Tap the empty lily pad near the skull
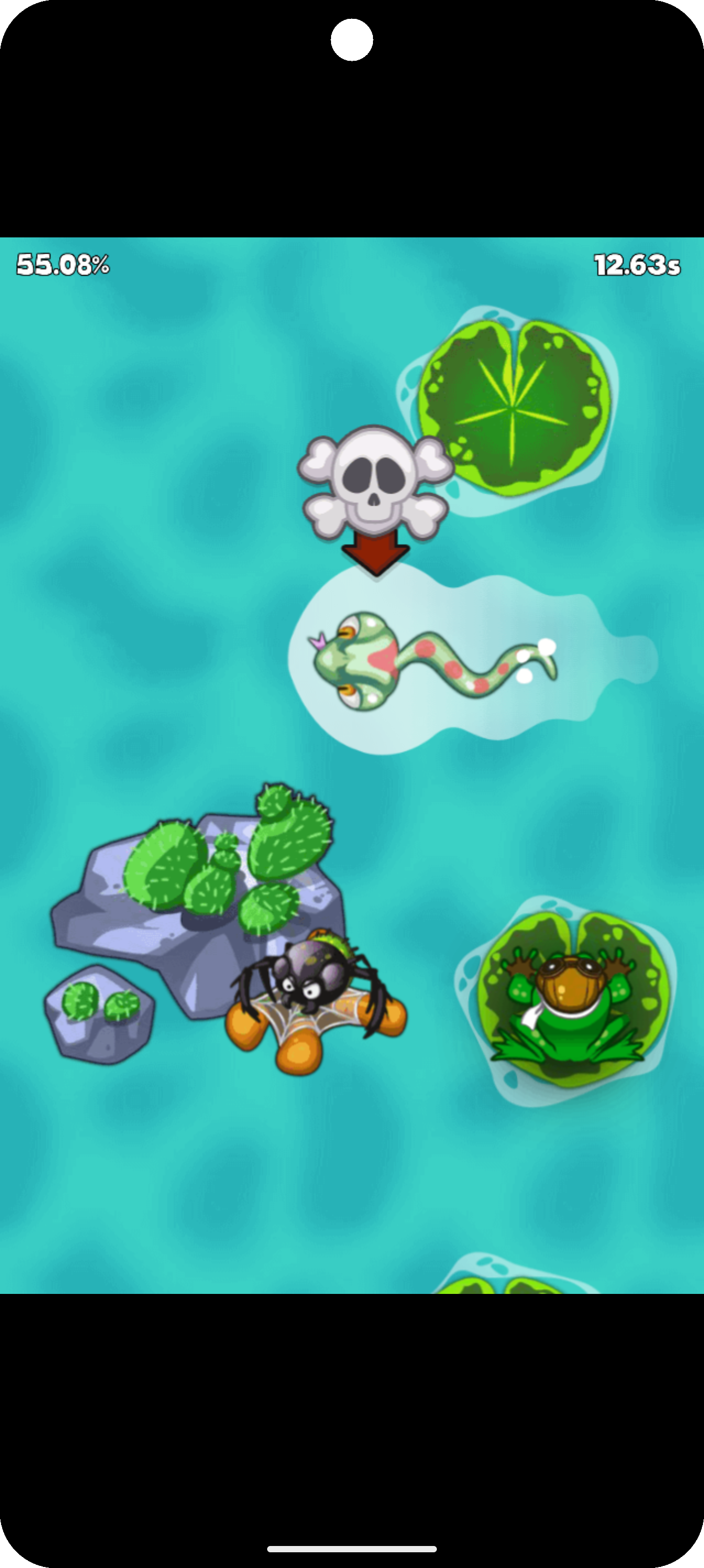The image size is (704, 1568). 514,407
